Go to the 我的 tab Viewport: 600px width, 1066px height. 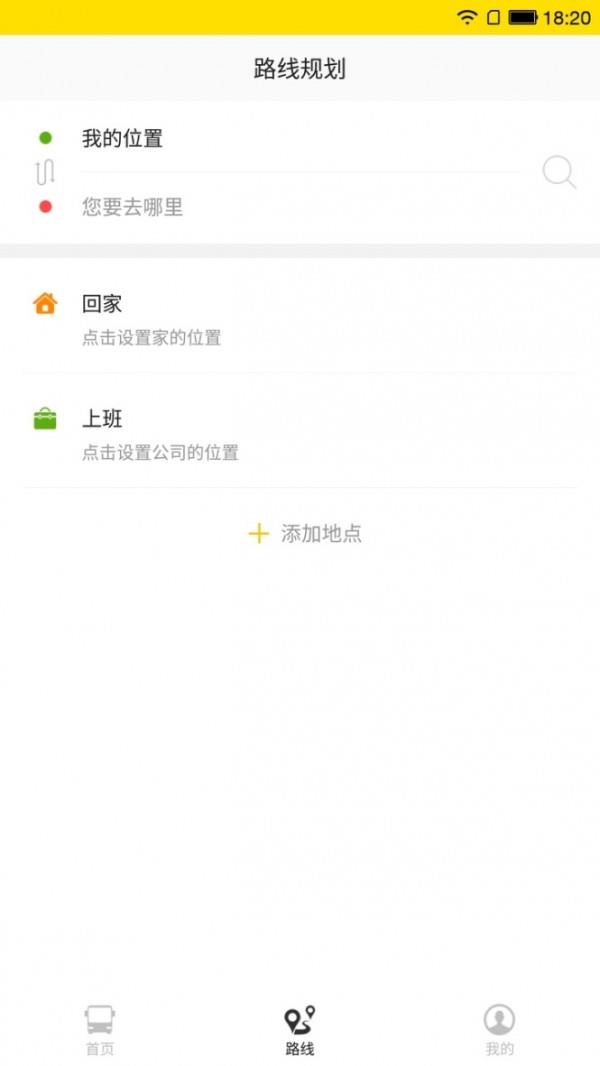[x=499, y=1031]
